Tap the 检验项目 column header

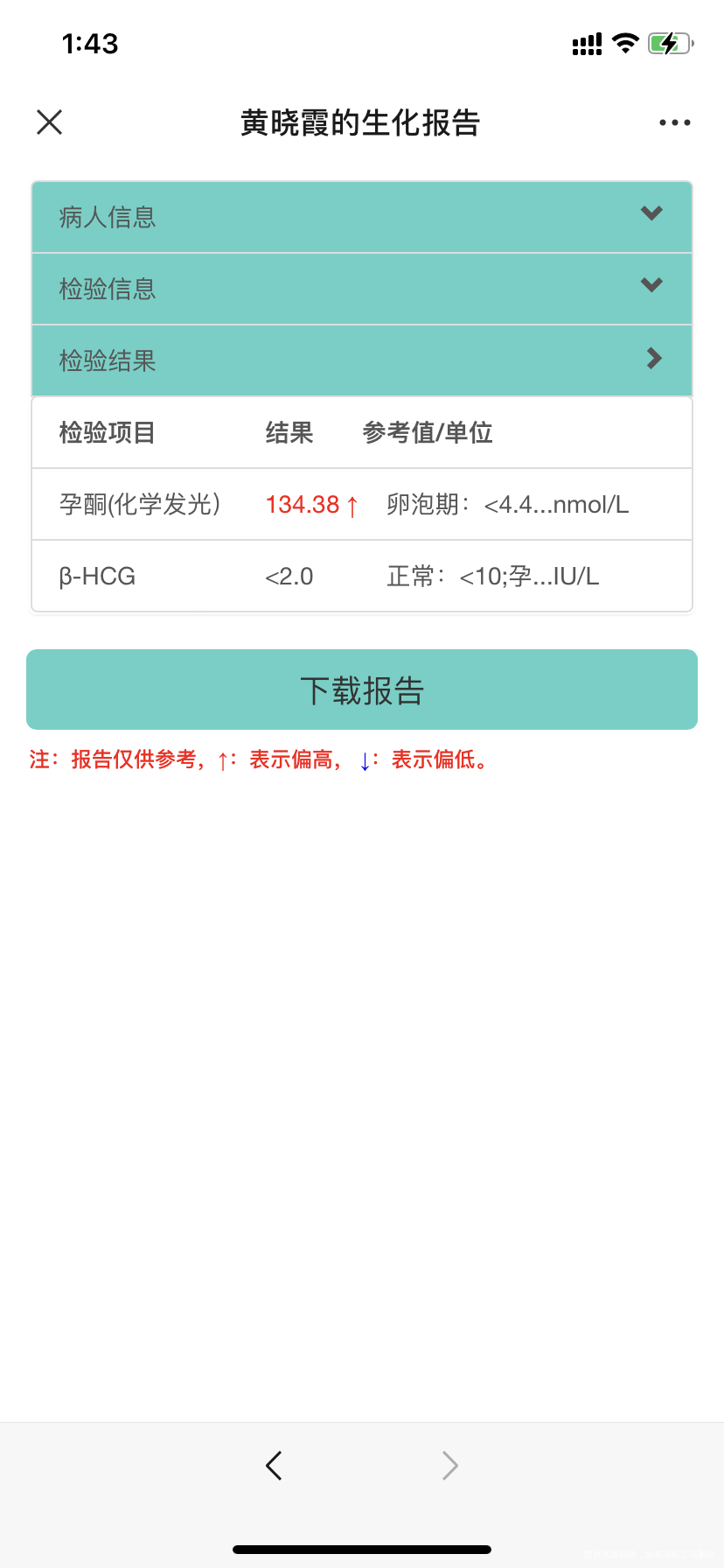105,432
